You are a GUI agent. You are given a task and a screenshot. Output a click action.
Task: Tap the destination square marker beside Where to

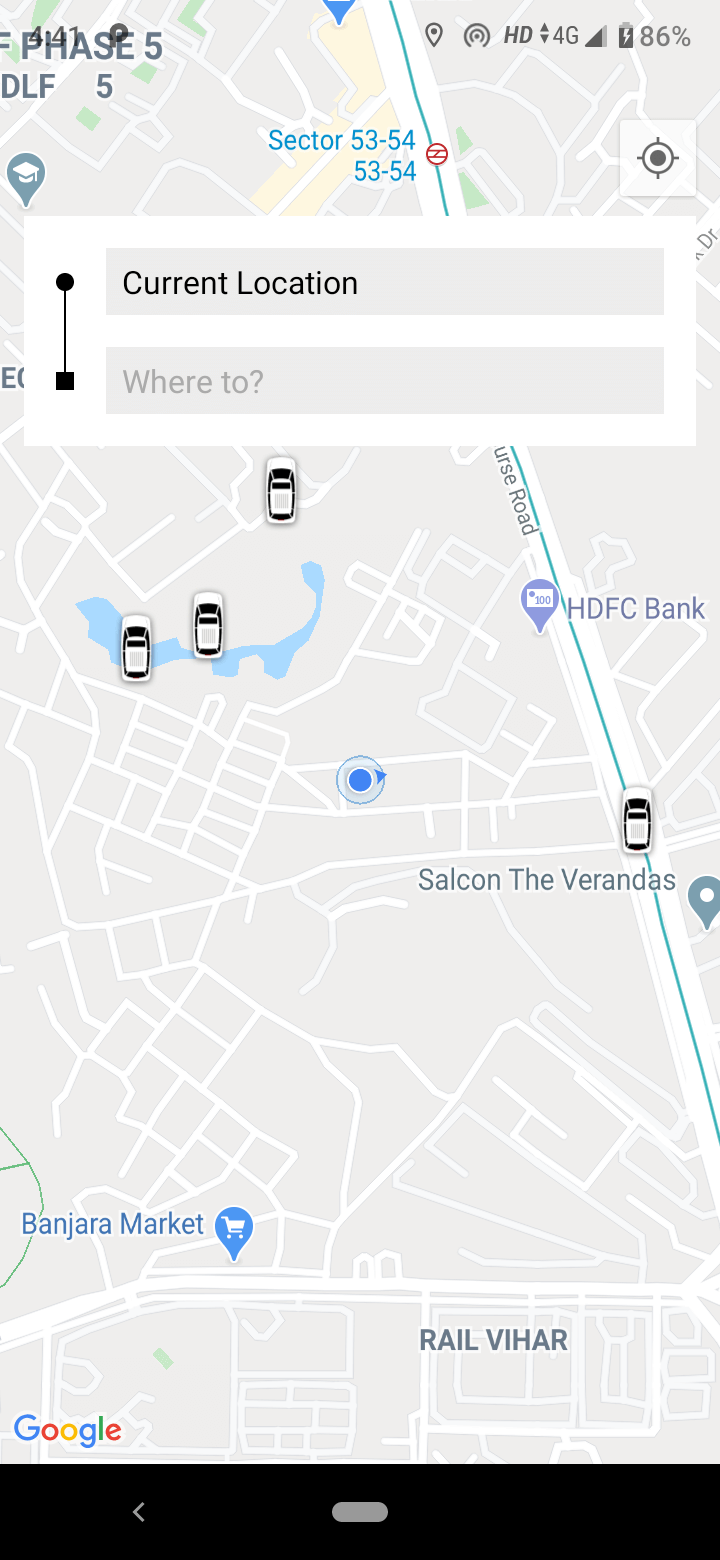pyautogui.click(x=66, y=381)
